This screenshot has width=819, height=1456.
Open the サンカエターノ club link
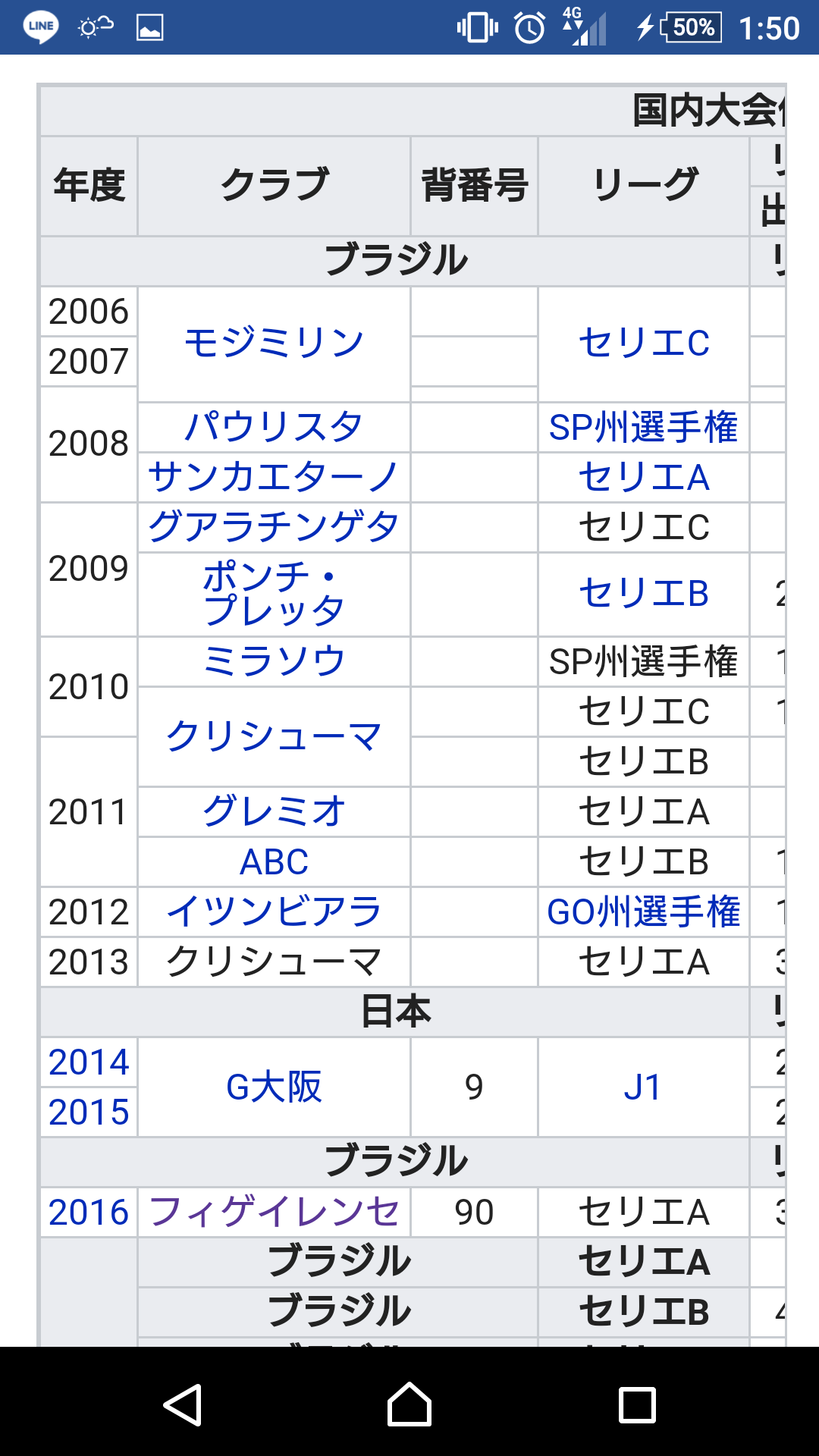pos(274,477)
